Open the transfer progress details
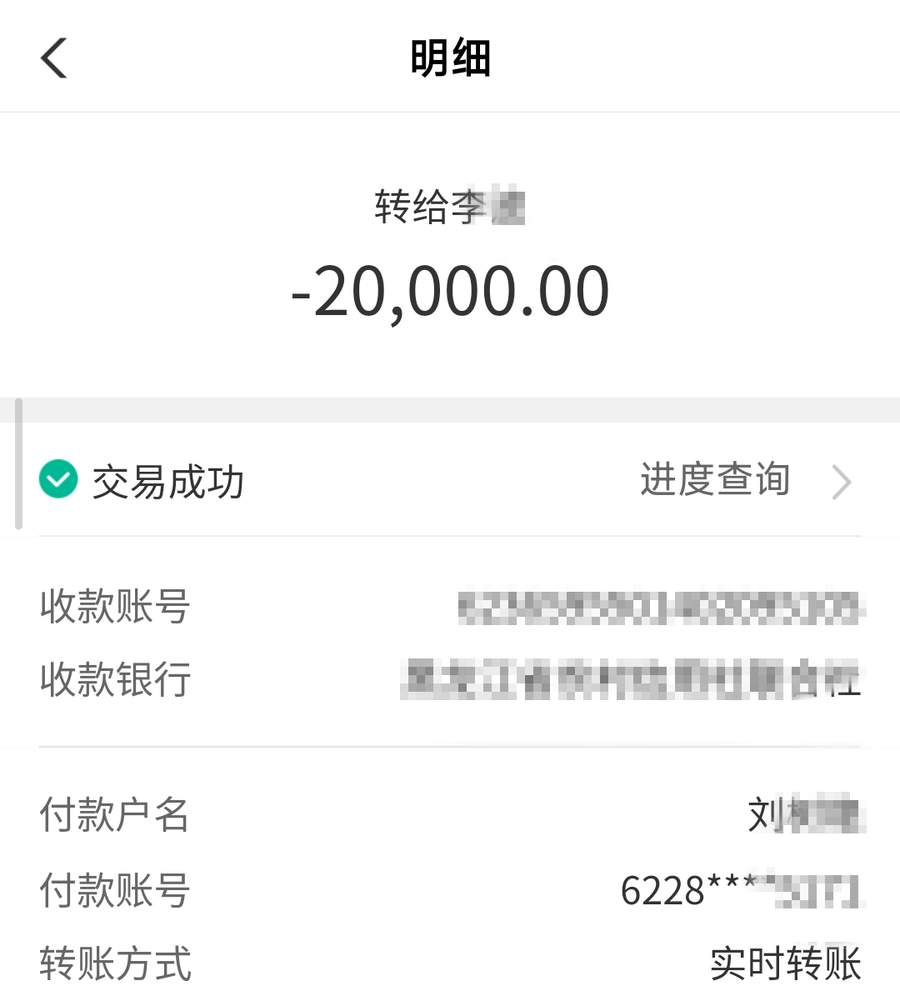 (x=715, y=482)
